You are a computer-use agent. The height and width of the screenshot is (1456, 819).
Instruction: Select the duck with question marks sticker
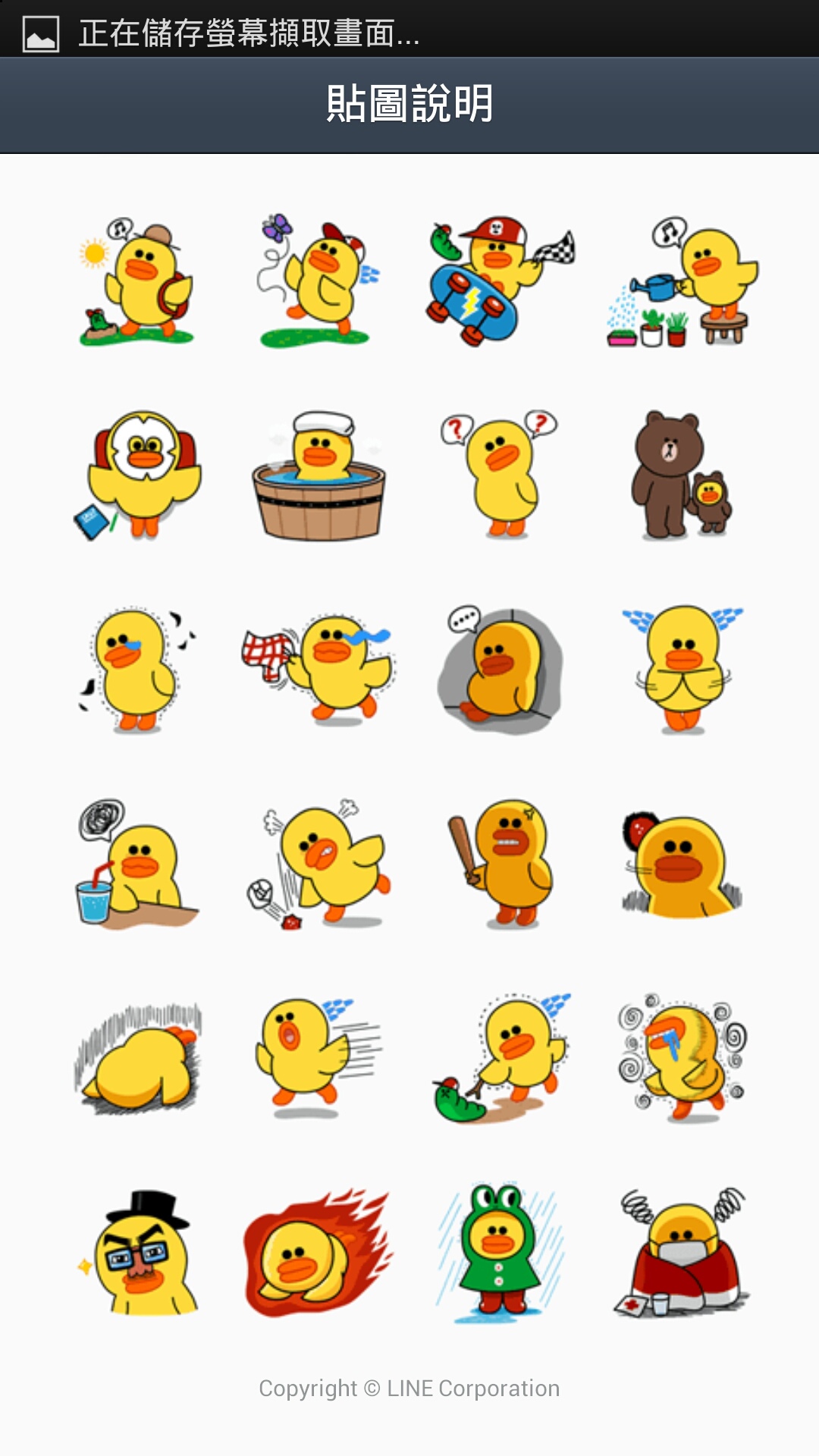point(500,474)
